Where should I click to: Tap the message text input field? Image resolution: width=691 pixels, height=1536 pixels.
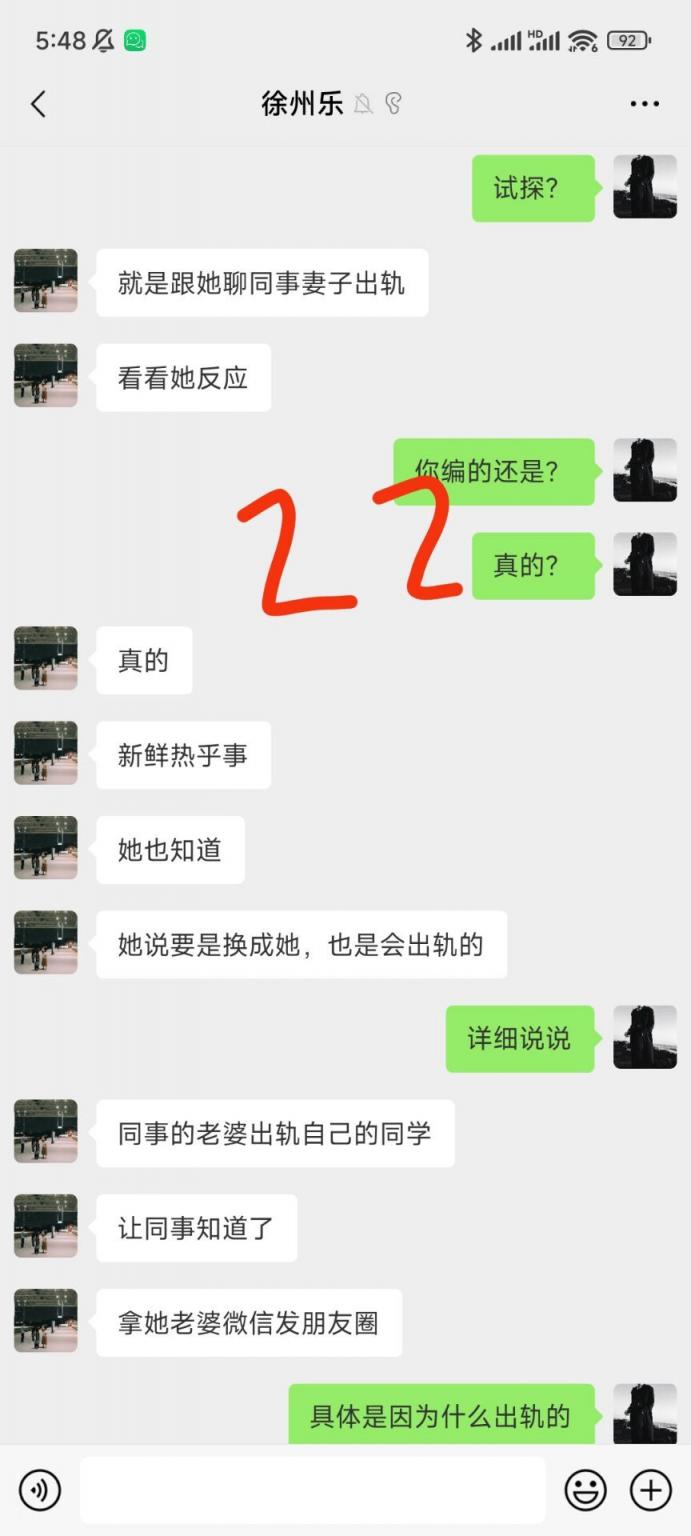[x=312, y=1490]
